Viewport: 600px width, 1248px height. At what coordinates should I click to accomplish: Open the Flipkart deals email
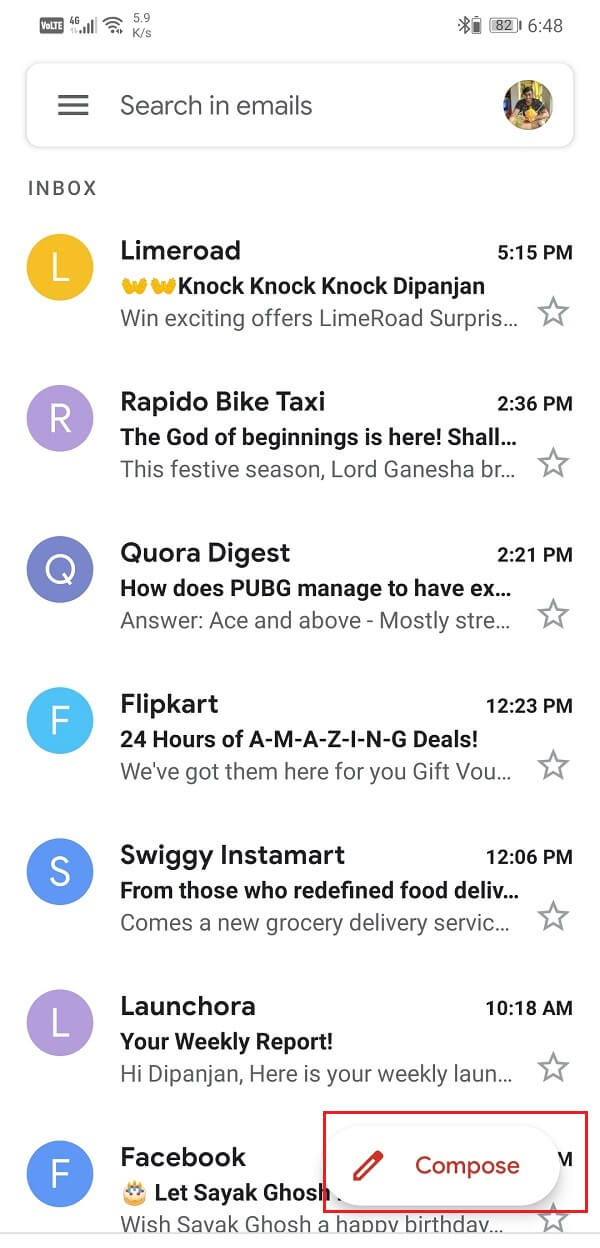point(300,737)
